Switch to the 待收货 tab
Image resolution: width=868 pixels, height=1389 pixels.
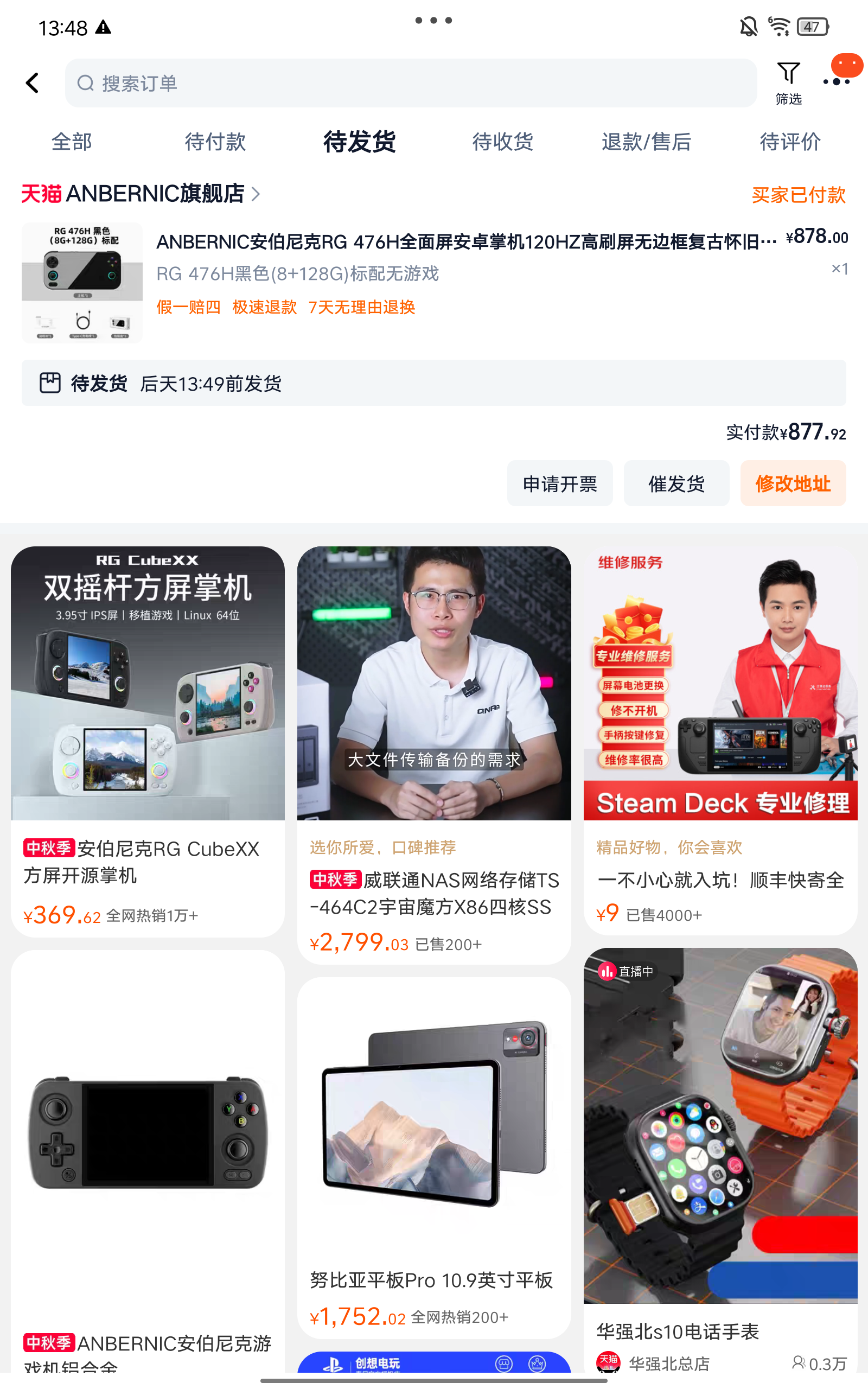click(x=502, y=141)
